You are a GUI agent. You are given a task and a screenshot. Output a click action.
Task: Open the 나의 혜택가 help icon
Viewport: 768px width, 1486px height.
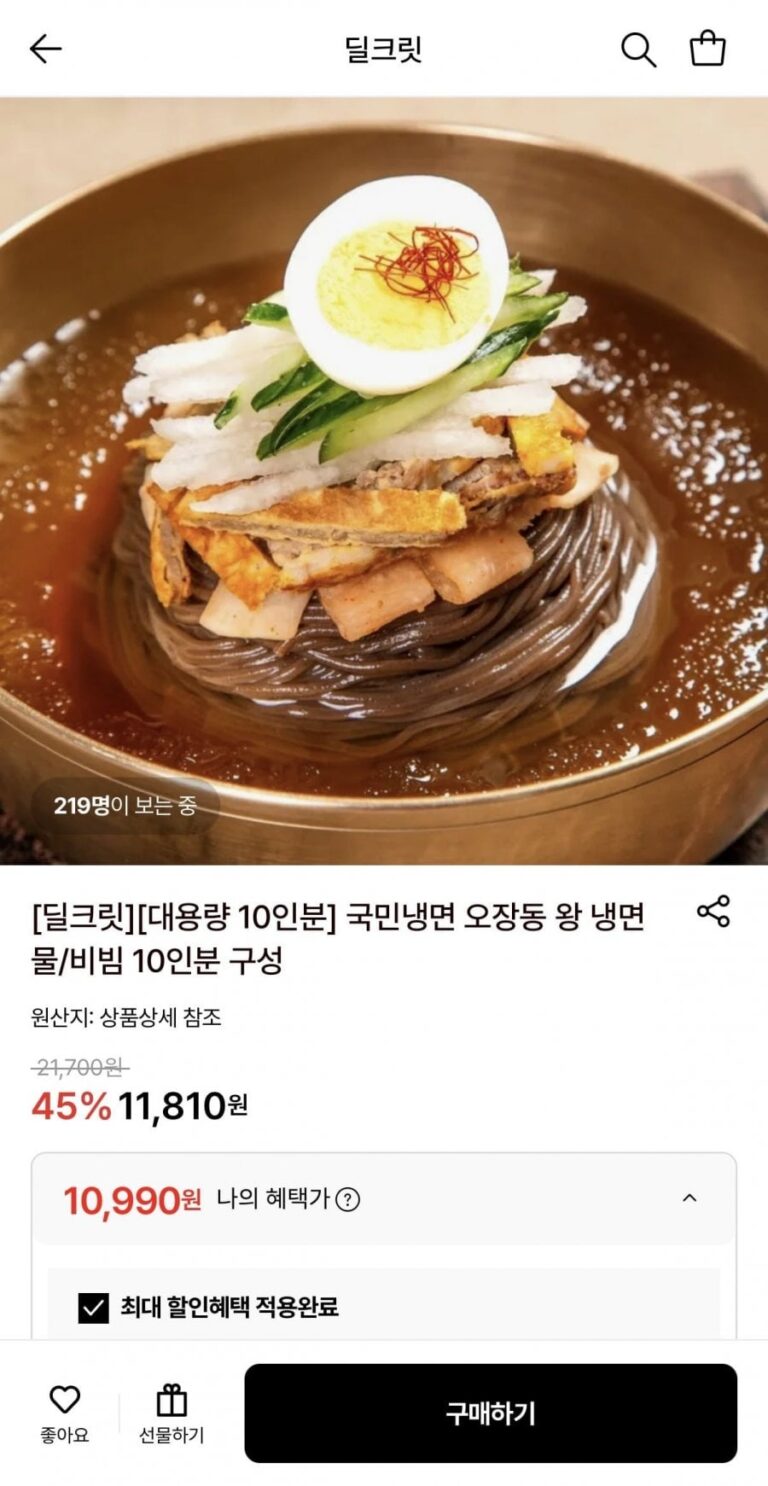[347, 1199]
